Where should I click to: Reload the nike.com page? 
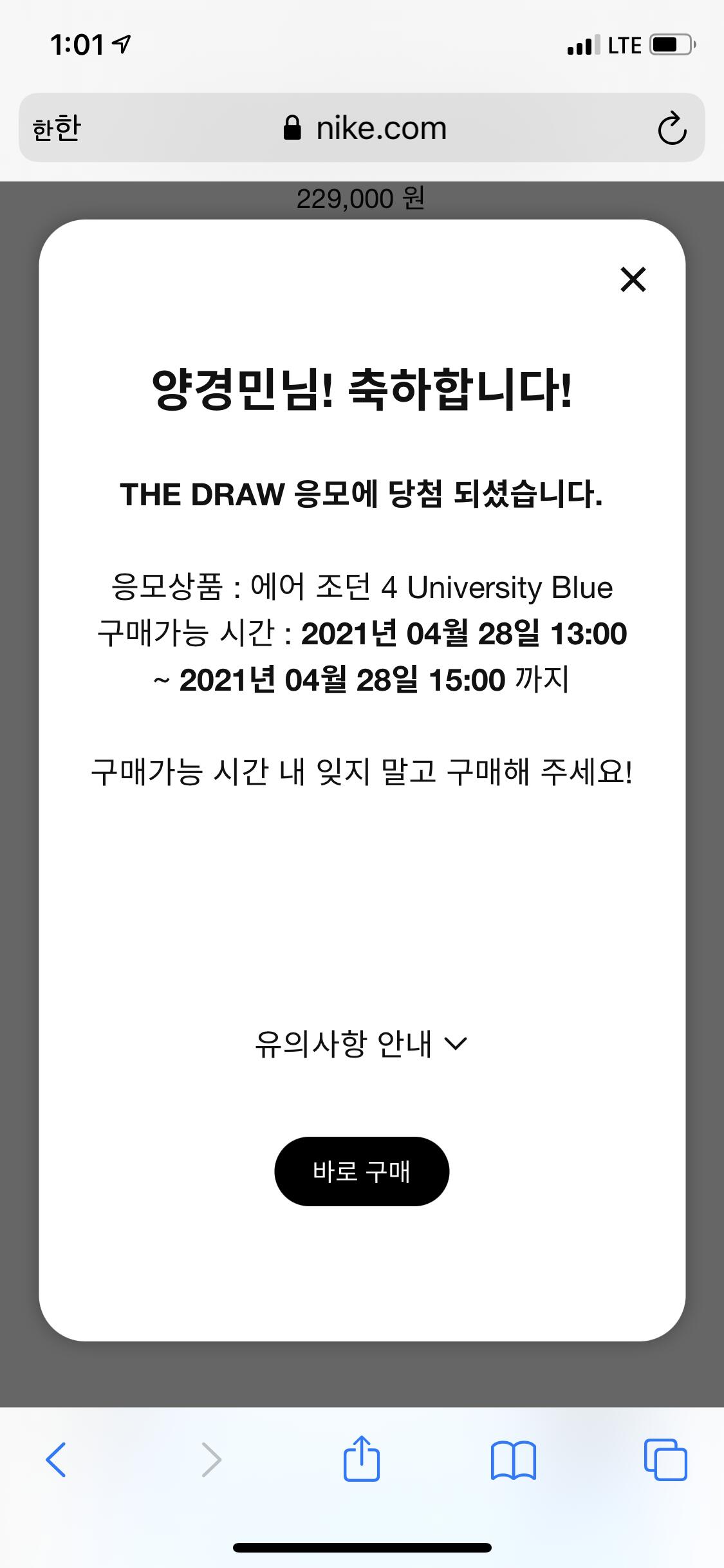(x=672, y=128)
